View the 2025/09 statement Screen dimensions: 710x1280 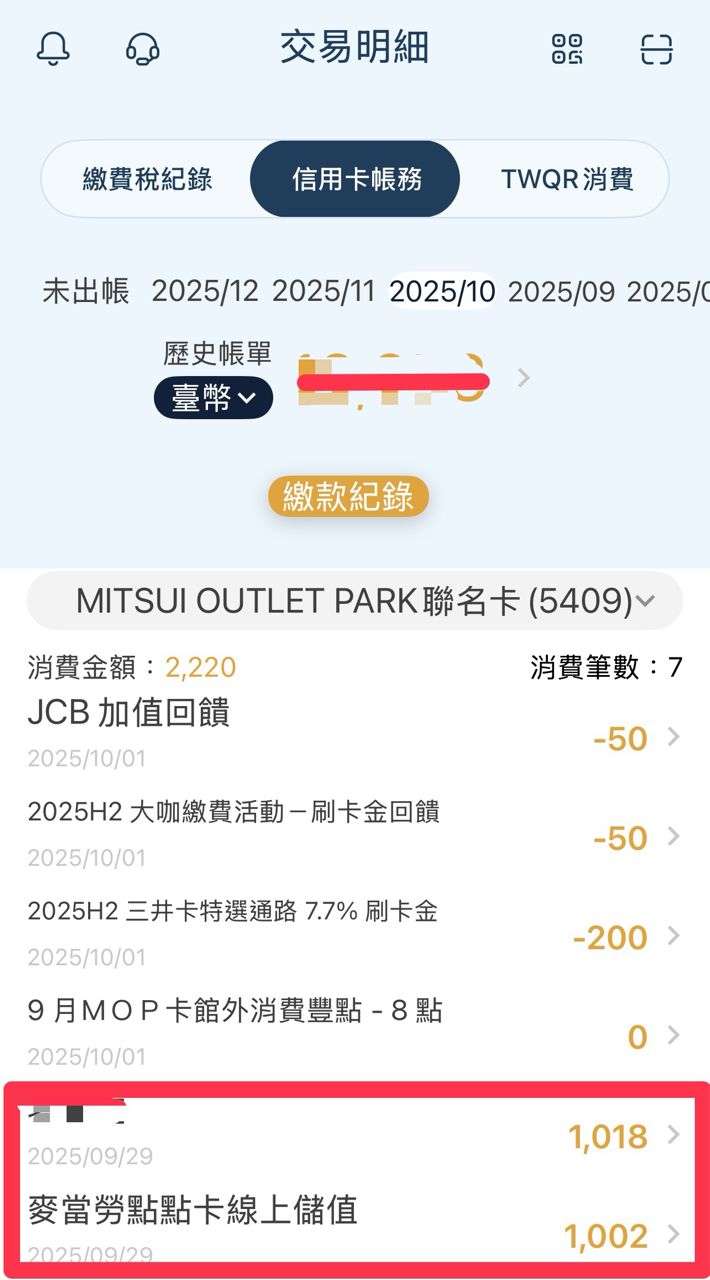point(561,291)
